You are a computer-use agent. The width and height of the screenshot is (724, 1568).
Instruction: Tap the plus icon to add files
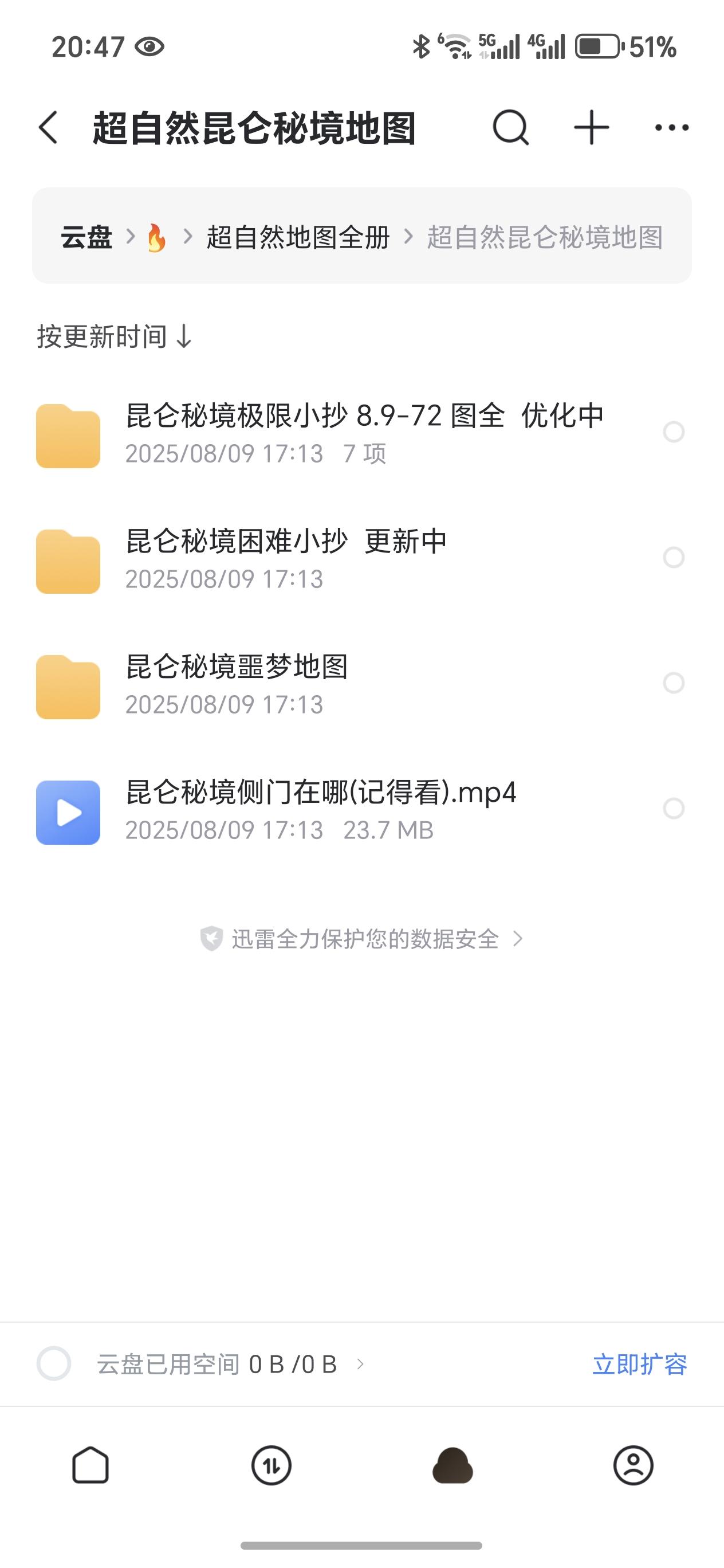point(591,128)
